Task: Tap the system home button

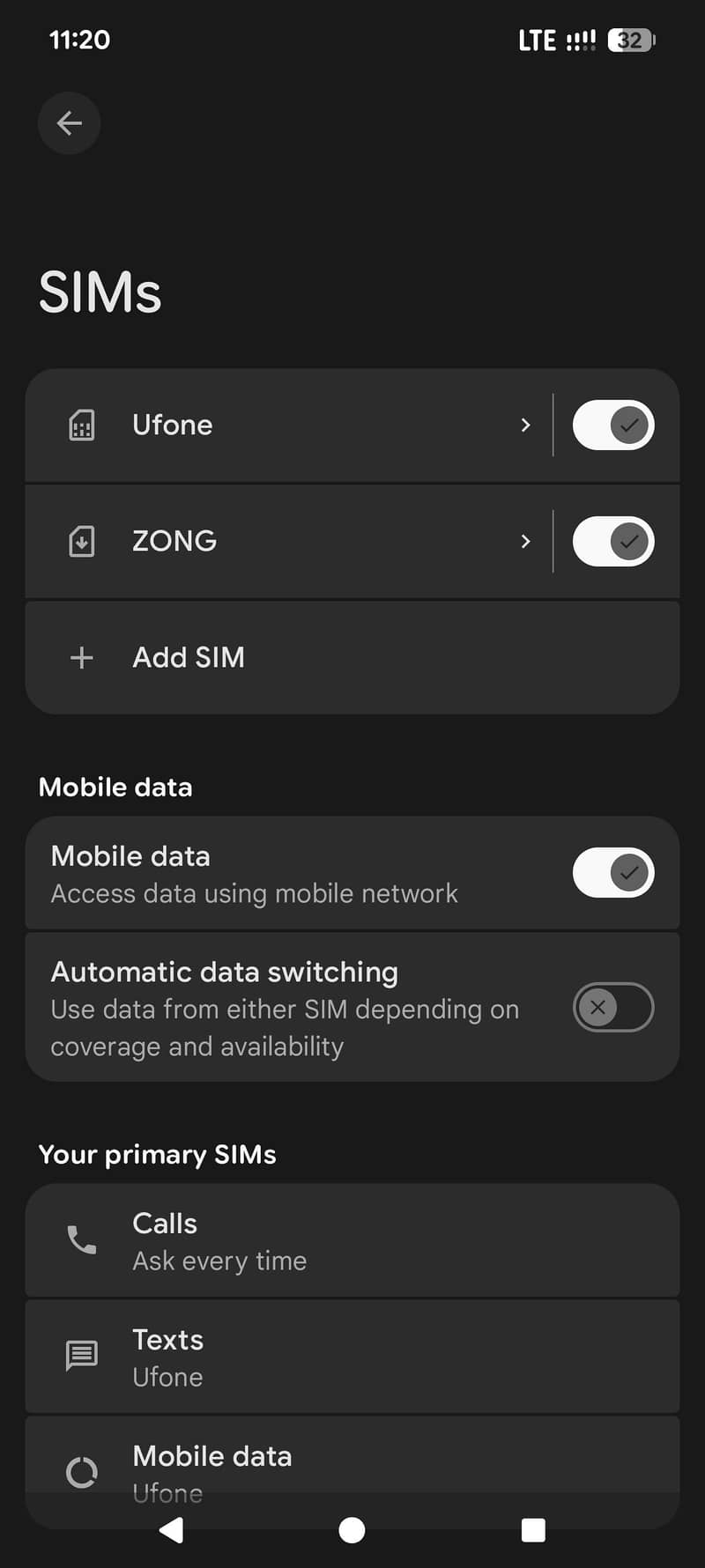Action: (352, 1530)
